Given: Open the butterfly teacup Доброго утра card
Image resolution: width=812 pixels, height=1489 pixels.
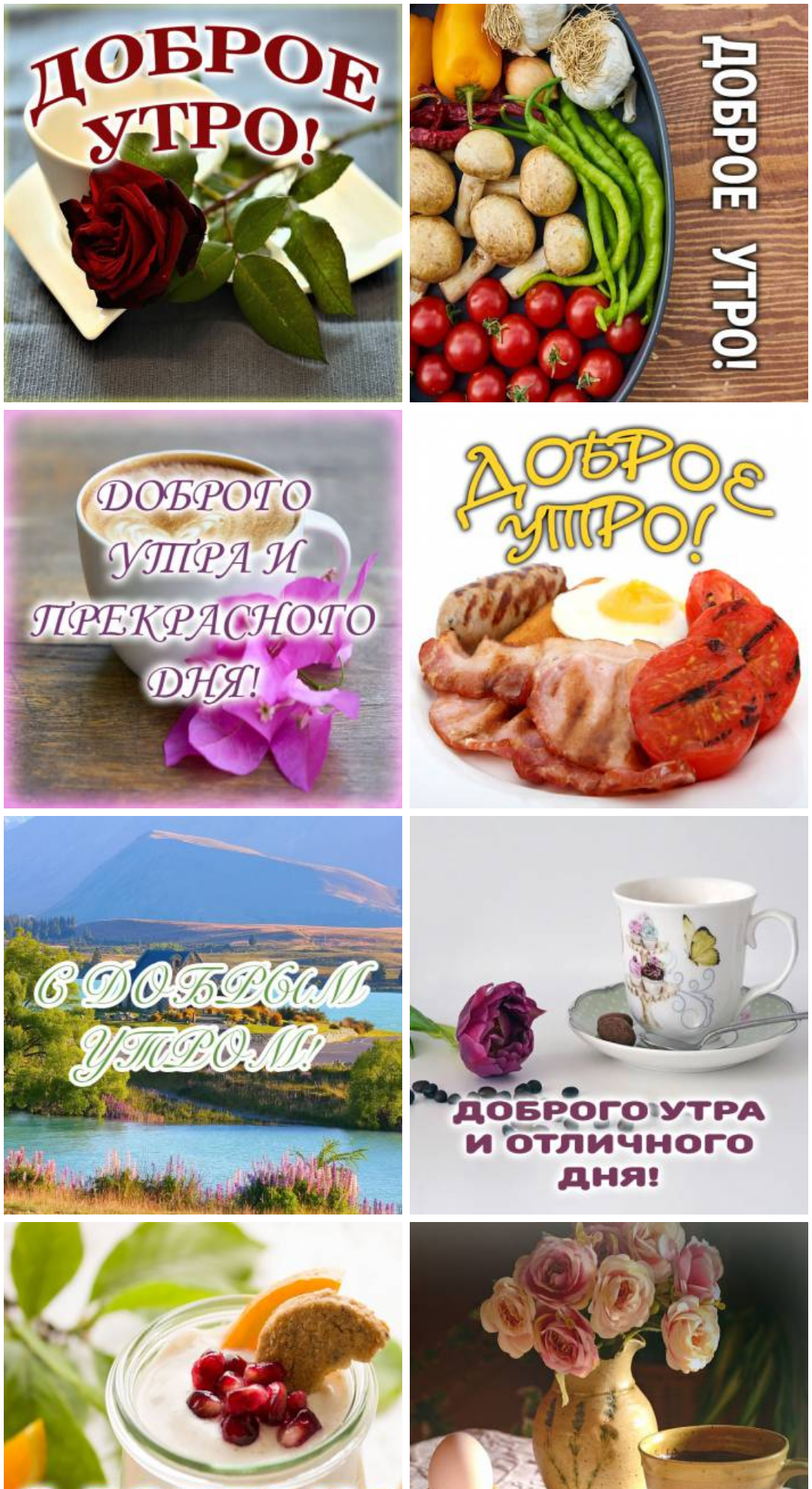Looking at the screenshot, I should 609,1015.
